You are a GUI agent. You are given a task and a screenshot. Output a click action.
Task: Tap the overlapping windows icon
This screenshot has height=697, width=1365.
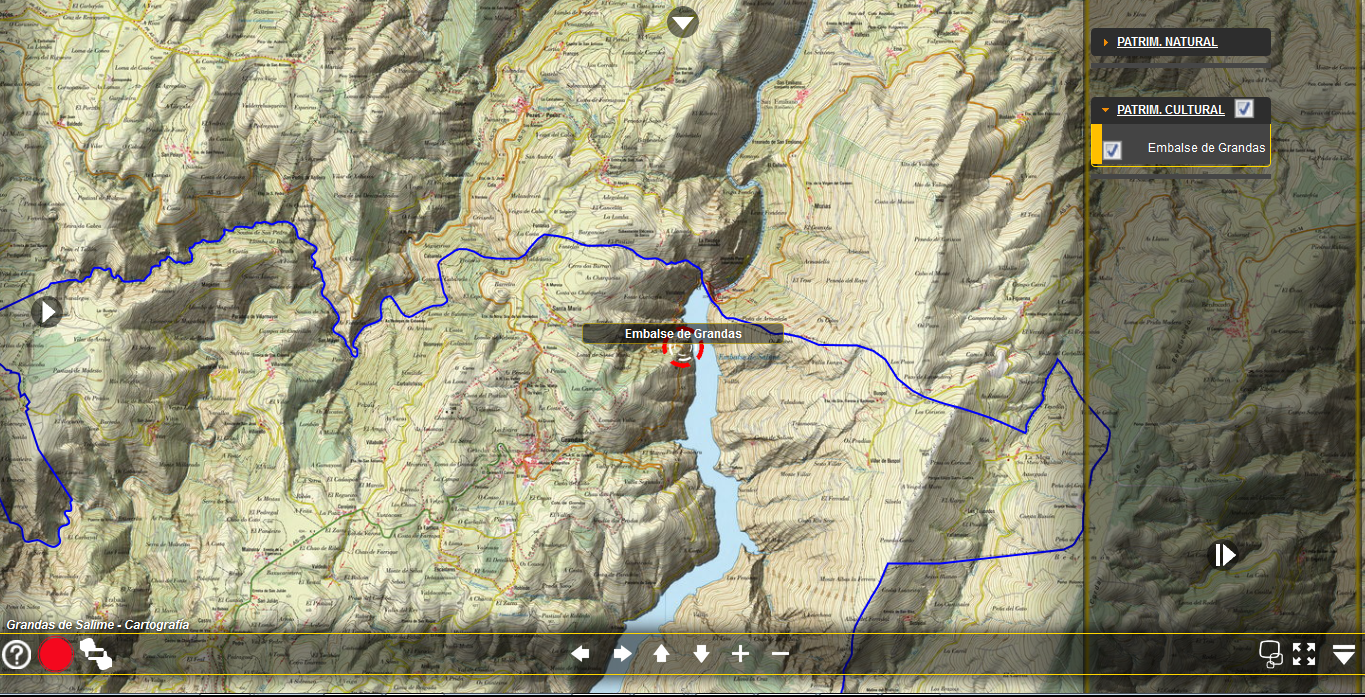1271,654
